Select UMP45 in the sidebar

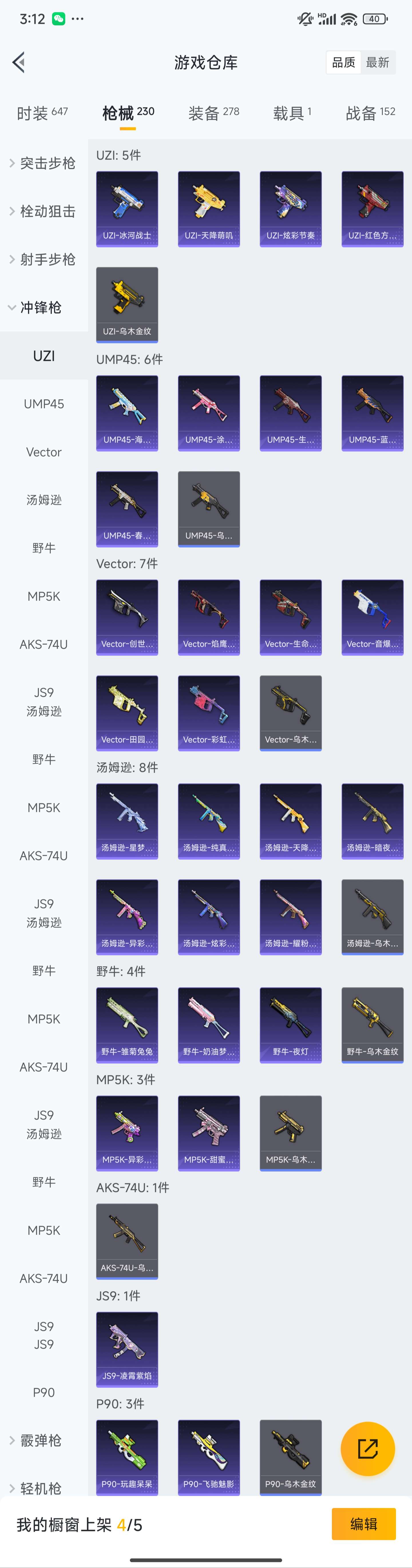coord(44,404)
